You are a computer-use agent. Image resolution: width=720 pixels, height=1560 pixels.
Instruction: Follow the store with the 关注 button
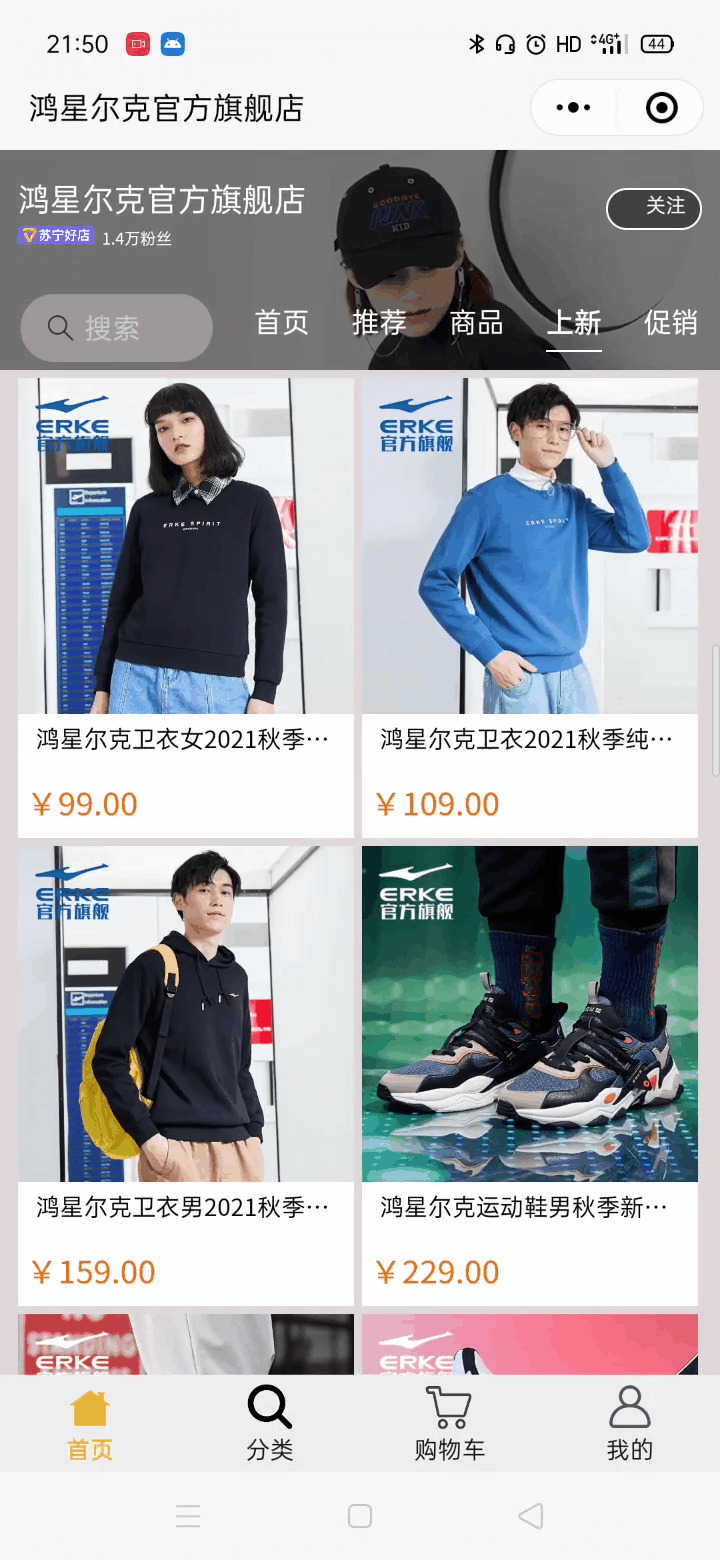(653, 208)
